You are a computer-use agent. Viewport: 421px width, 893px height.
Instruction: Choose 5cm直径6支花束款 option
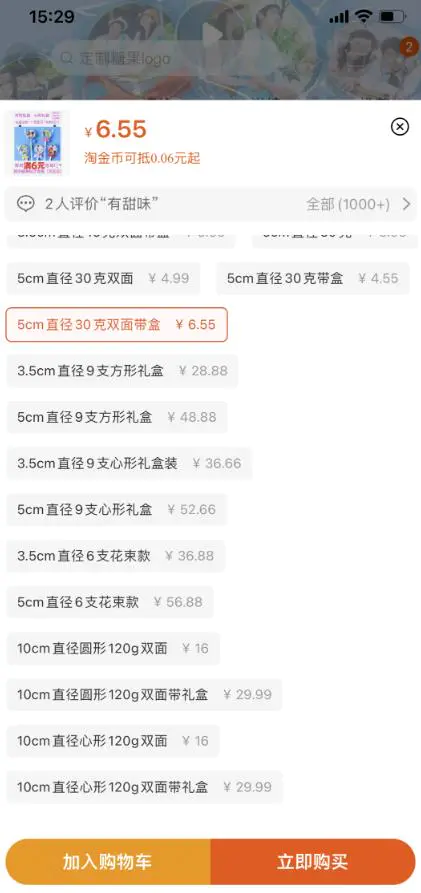pyautogui.click(x=110, y=602)
